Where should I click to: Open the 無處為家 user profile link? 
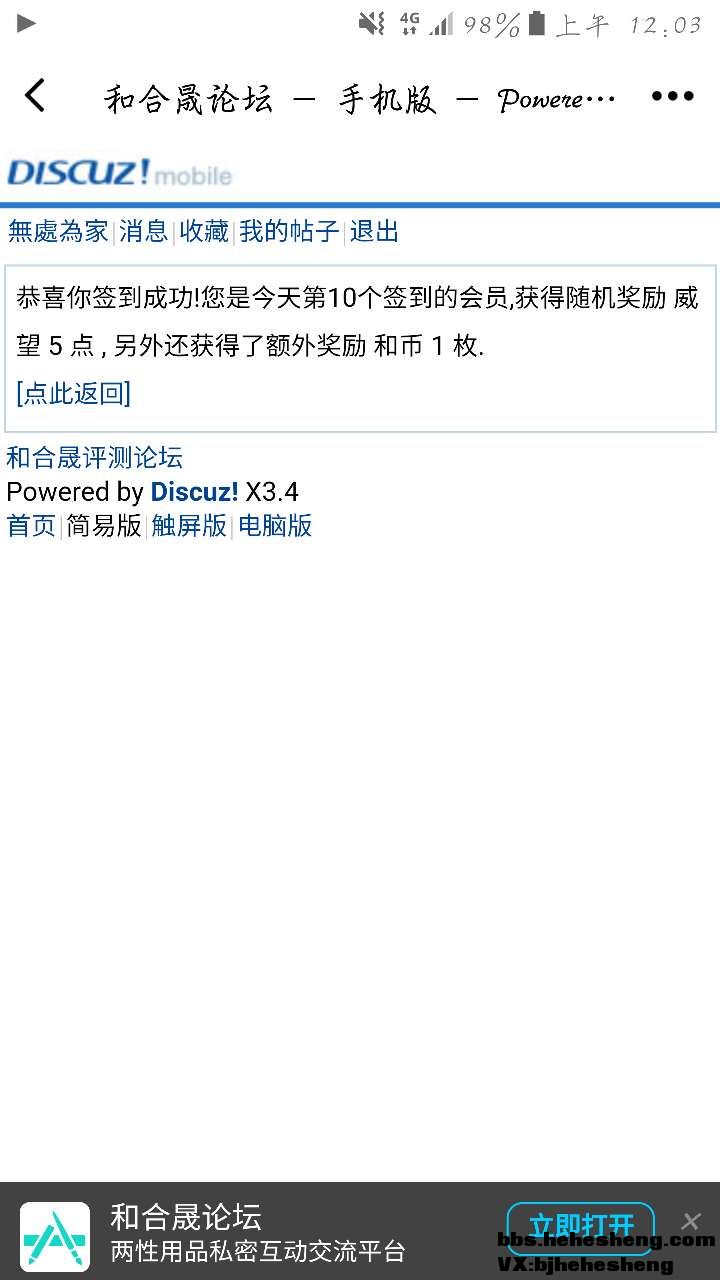click(57, 232)
